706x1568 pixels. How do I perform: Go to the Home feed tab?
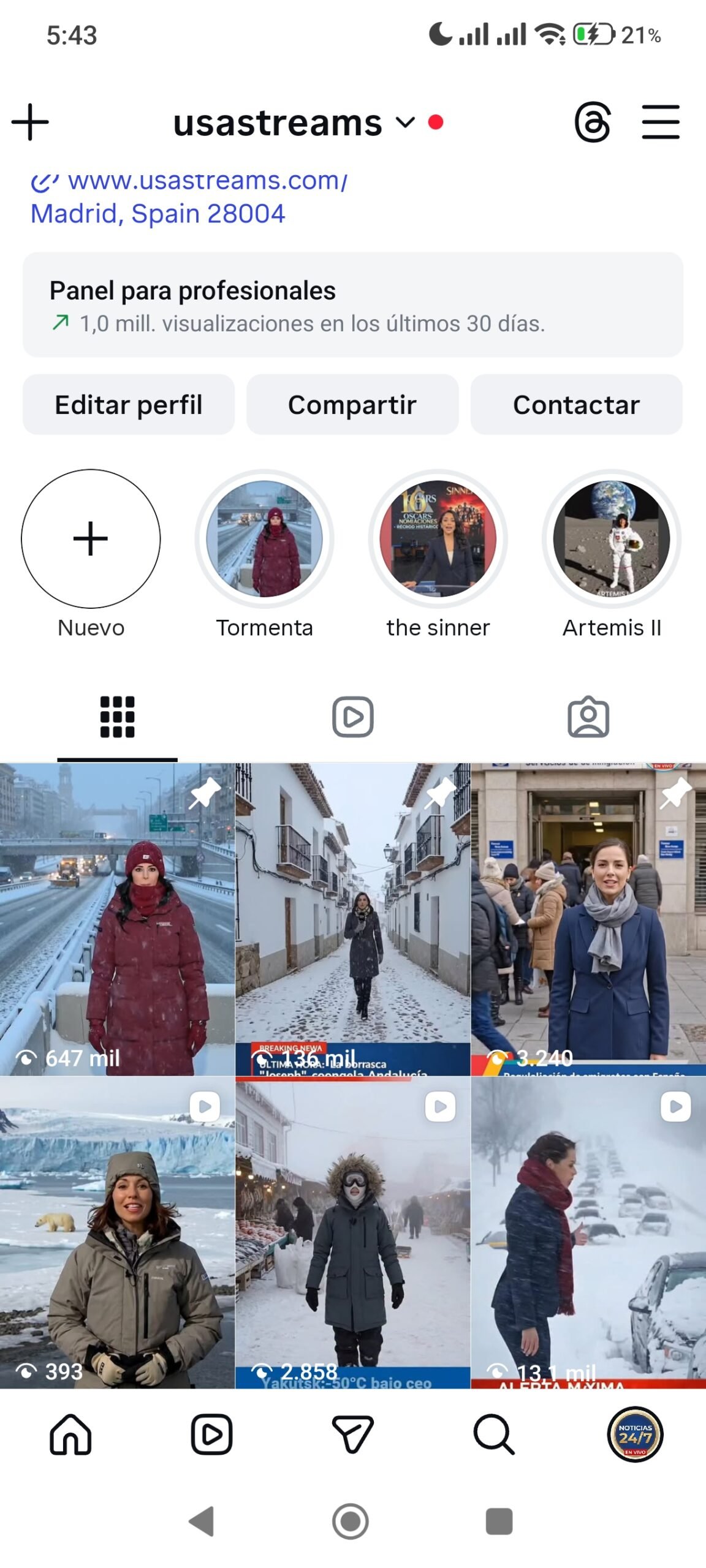(x=70, y=1434)
